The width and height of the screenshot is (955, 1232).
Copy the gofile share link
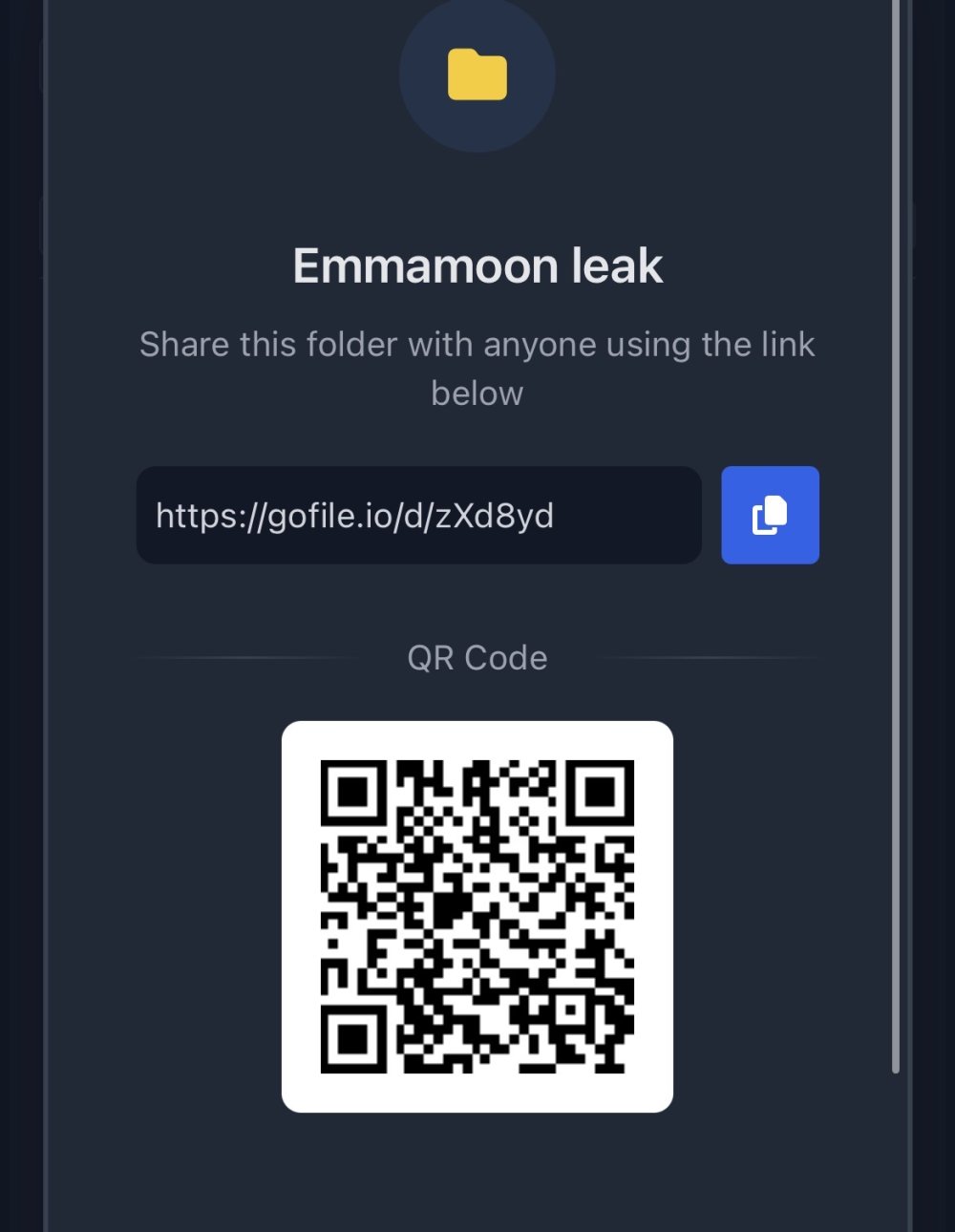pyautogui.click(x=770, y=515)
